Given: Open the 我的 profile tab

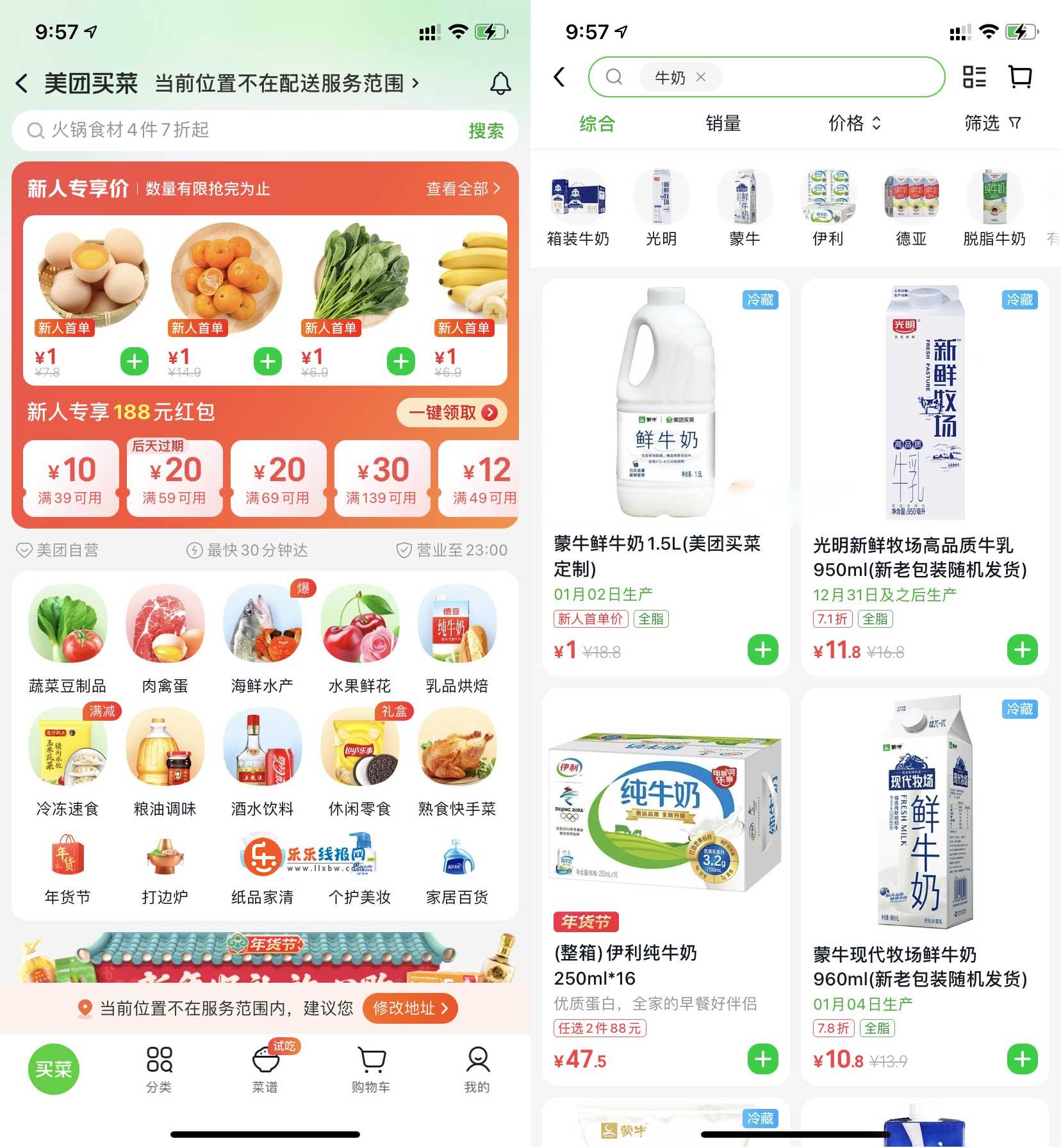Looking at the screenshot, I should [x=477, y=1069].
